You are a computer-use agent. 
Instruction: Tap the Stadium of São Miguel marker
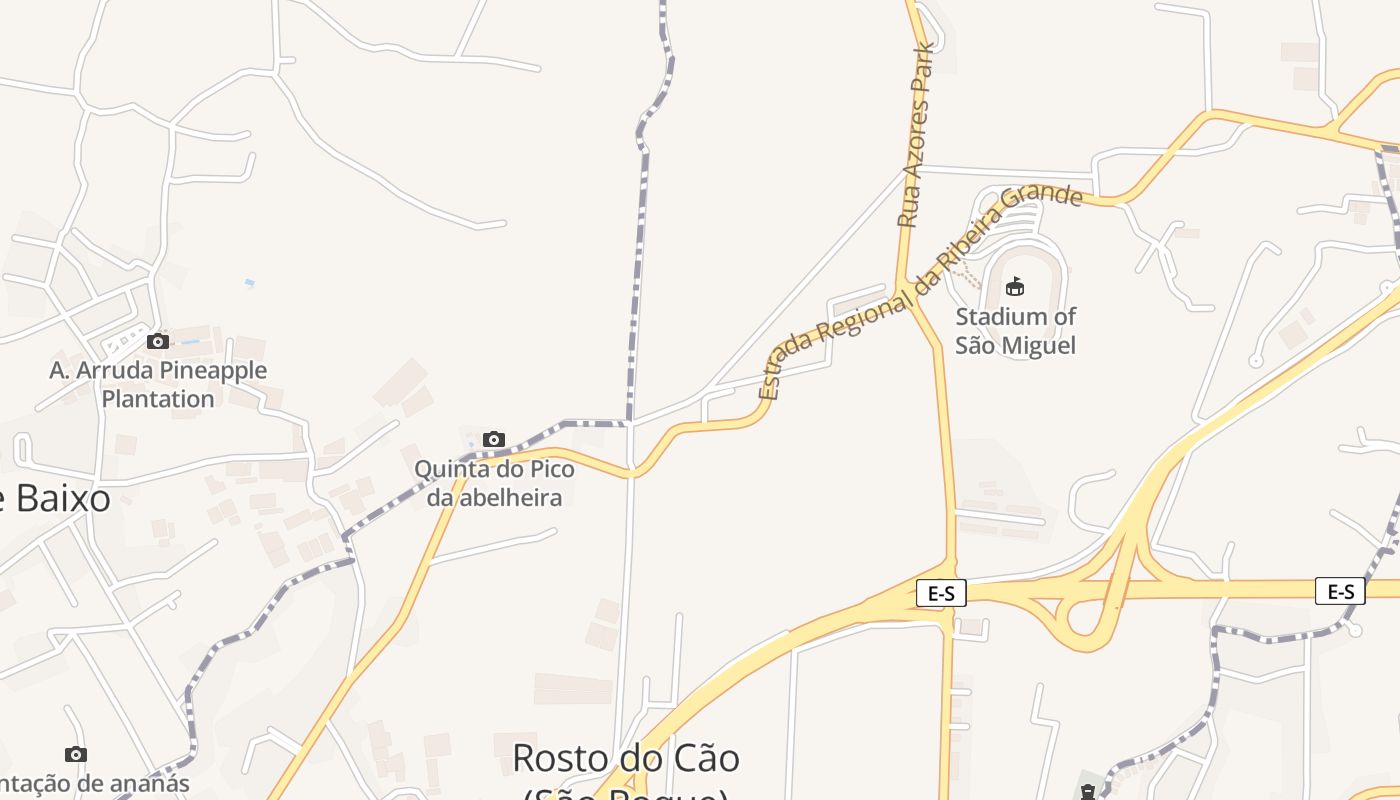click(1015, 287)
